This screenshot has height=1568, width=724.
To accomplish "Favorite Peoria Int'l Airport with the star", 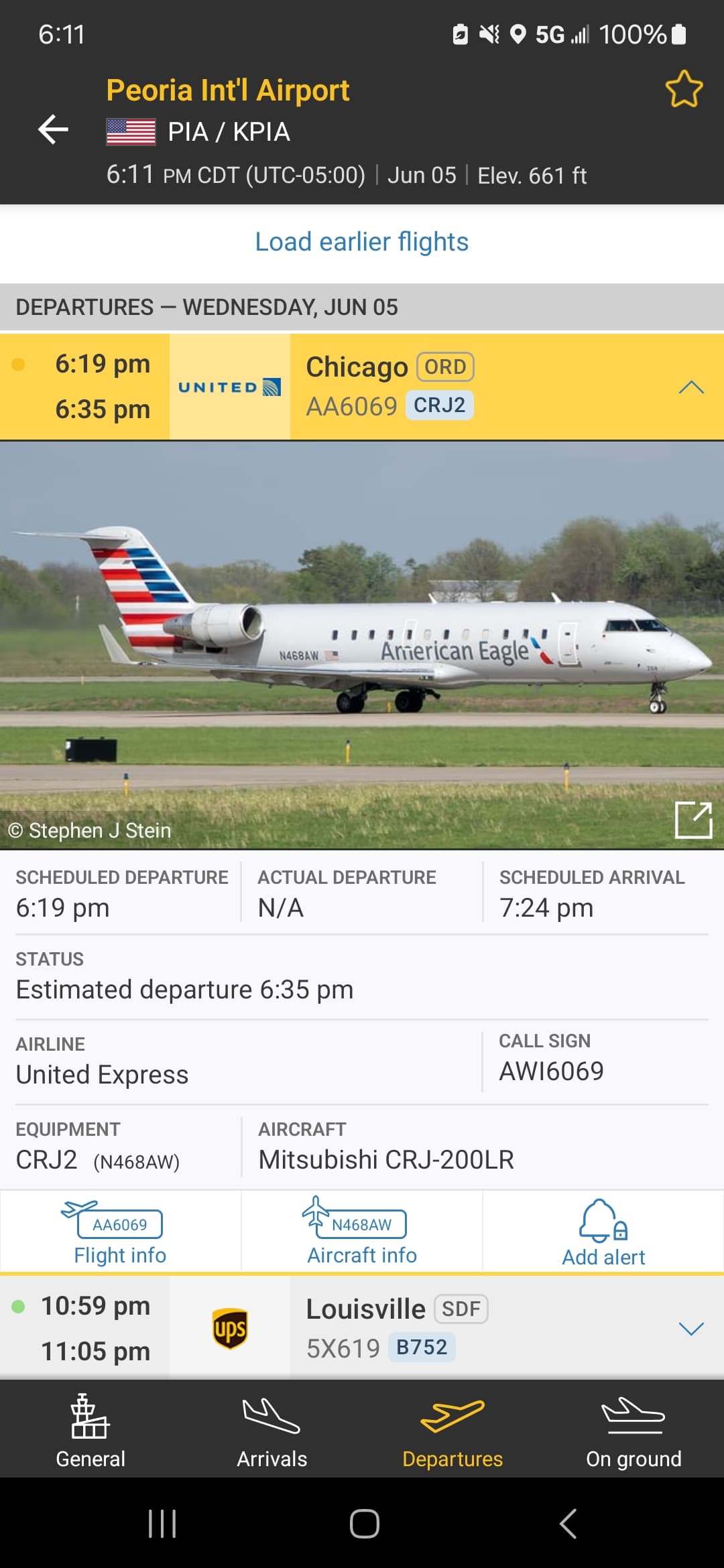I will [684, 89].
